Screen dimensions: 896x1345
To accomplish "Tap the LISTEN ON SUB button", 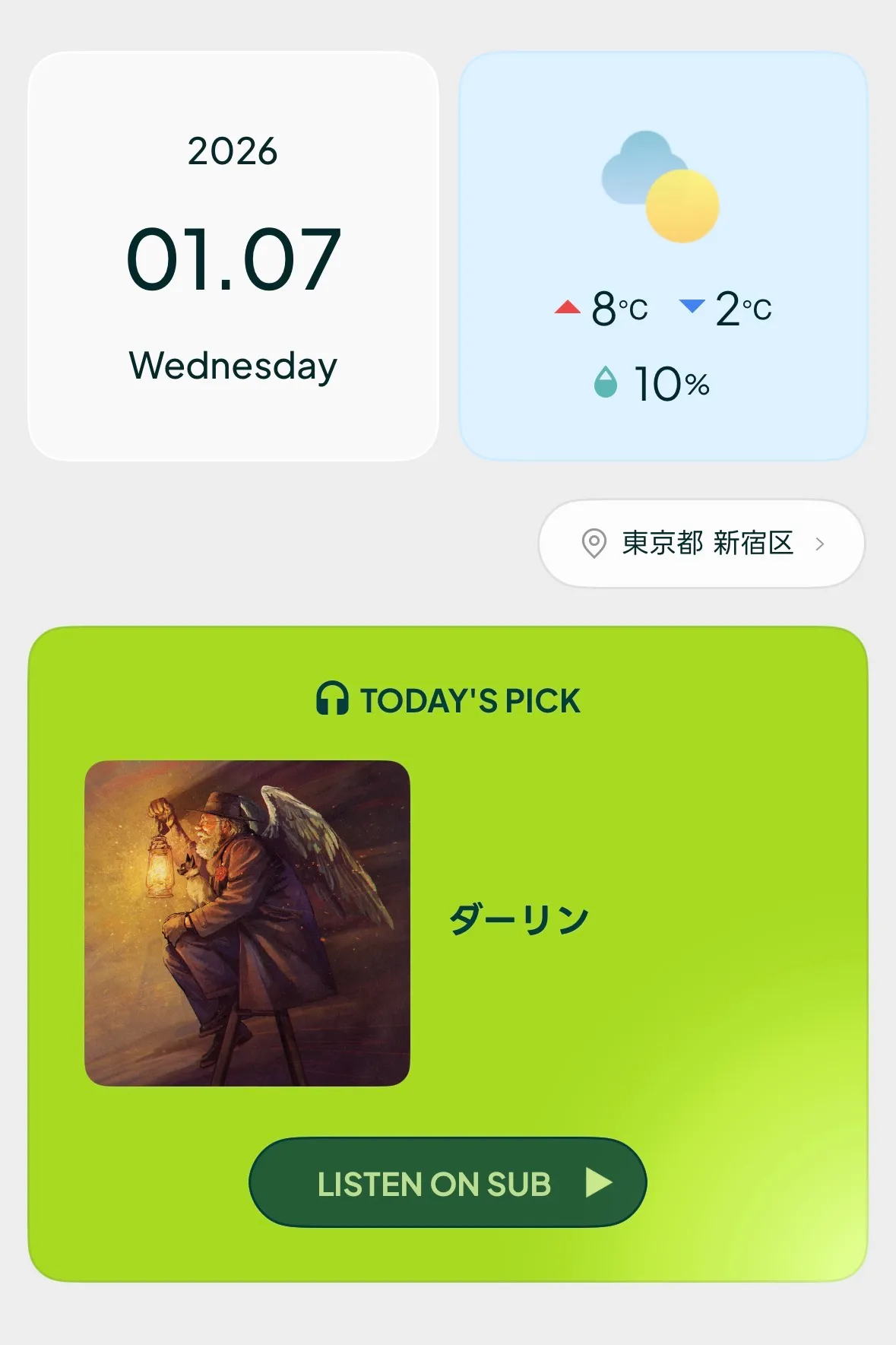I will tap(448, 1182).
